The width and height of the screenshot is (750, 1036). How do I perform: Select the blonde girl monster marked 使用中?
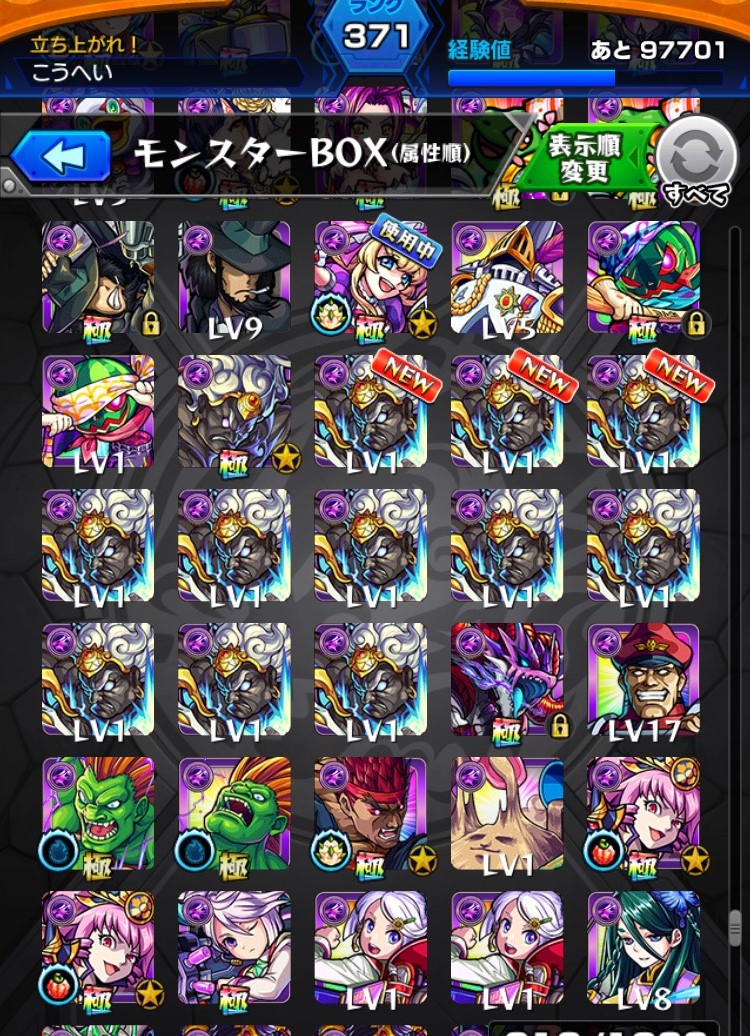(371, 278)
